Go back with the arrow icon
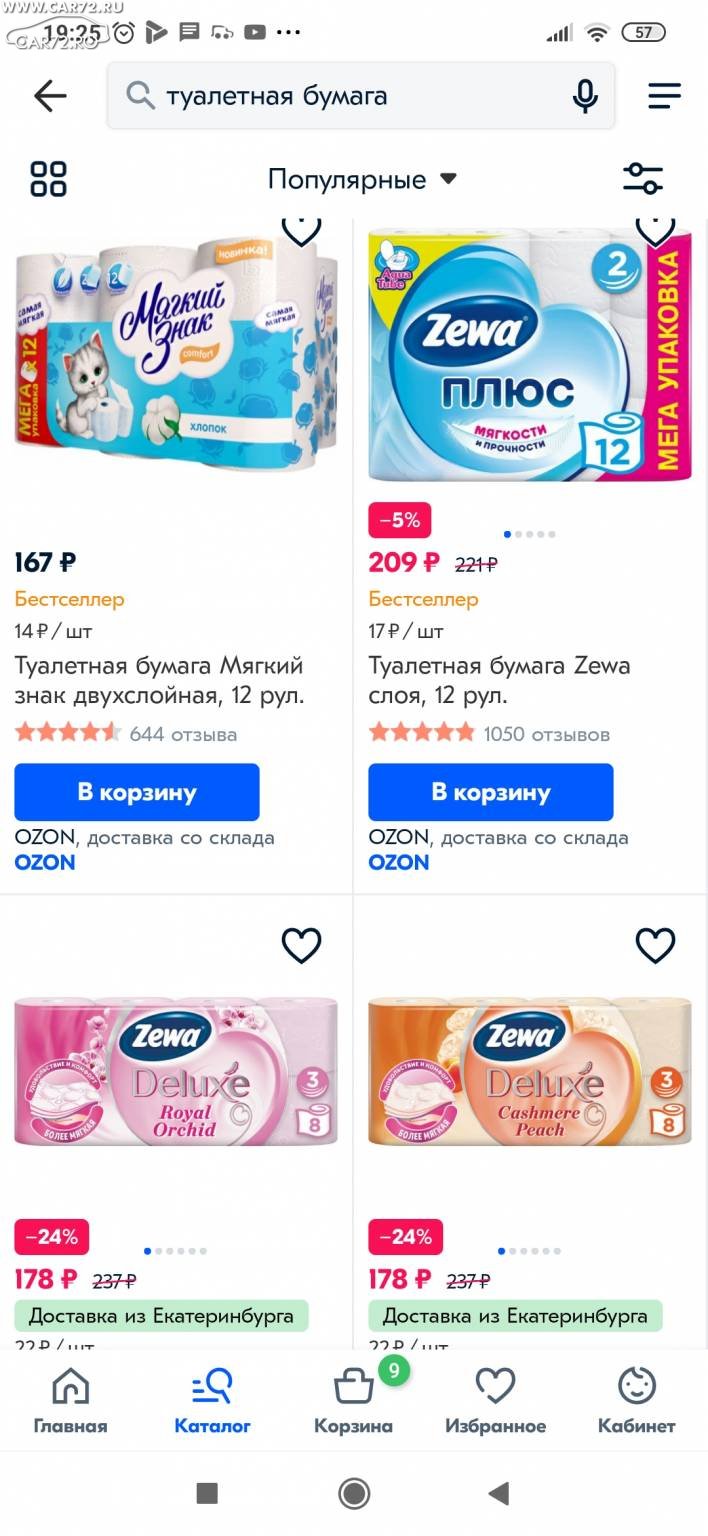 50,96
